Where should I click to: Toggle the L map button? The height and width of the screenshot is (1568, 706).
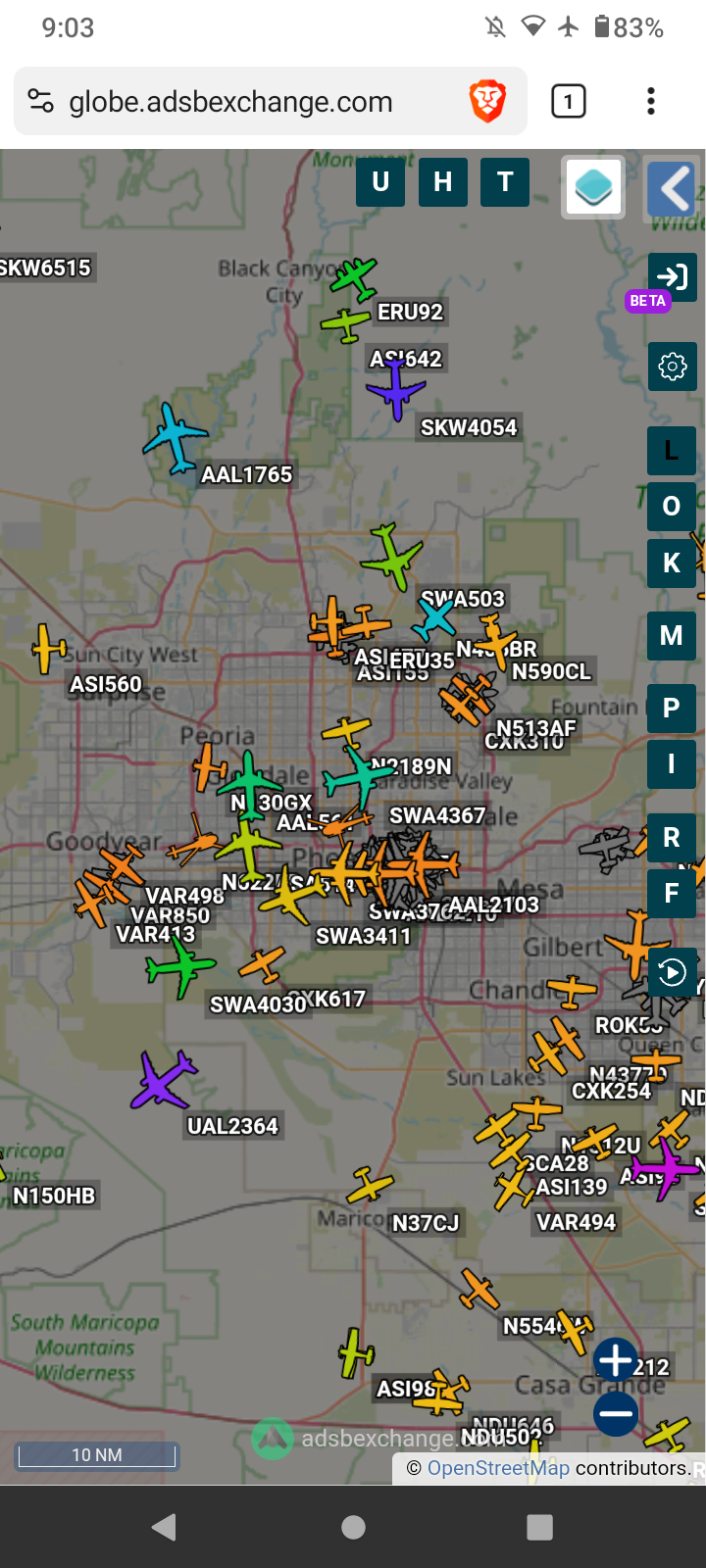pos(672,451)
